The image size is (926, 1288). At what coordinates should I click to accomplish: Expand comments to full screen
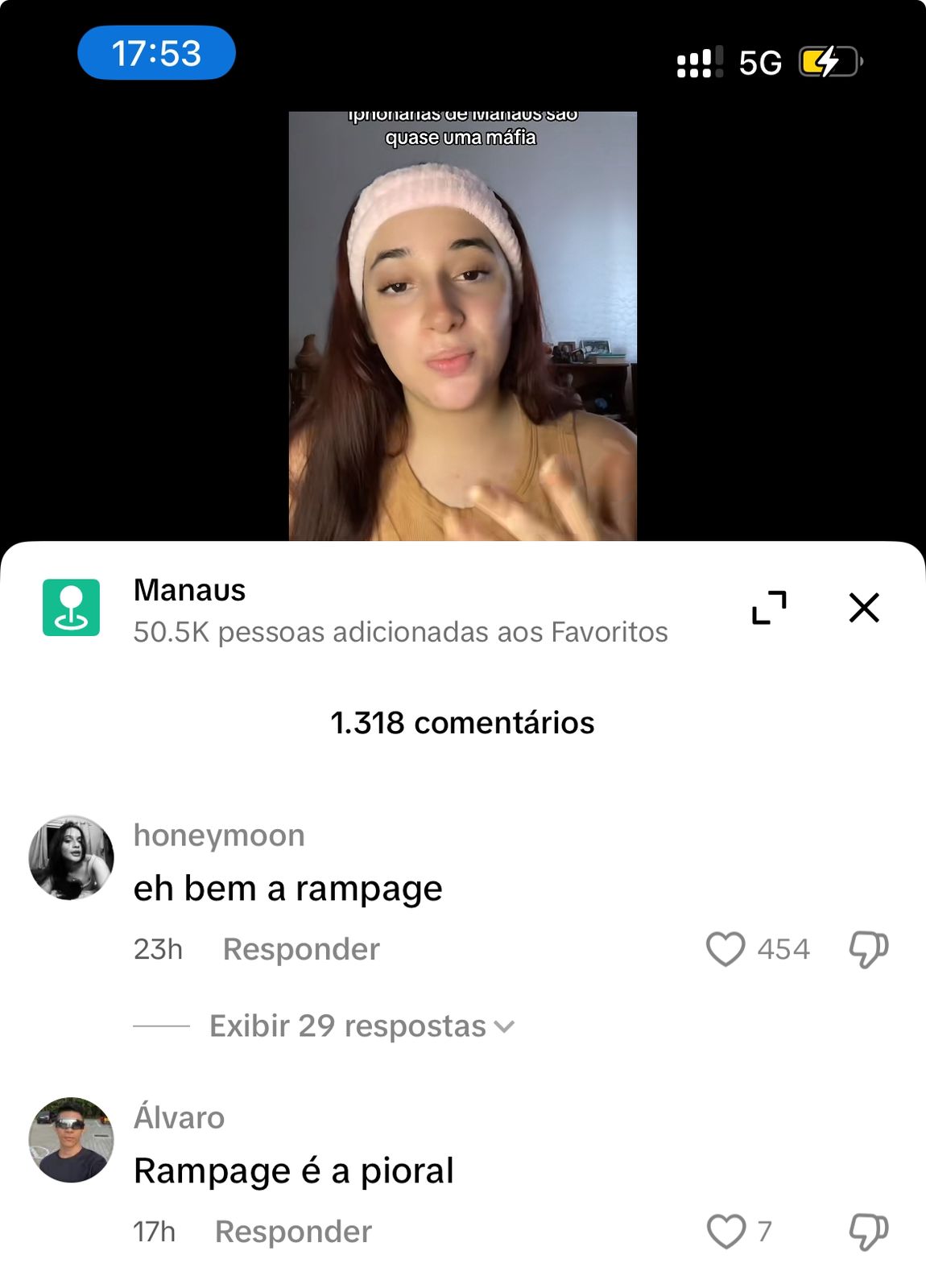point(769,608)
